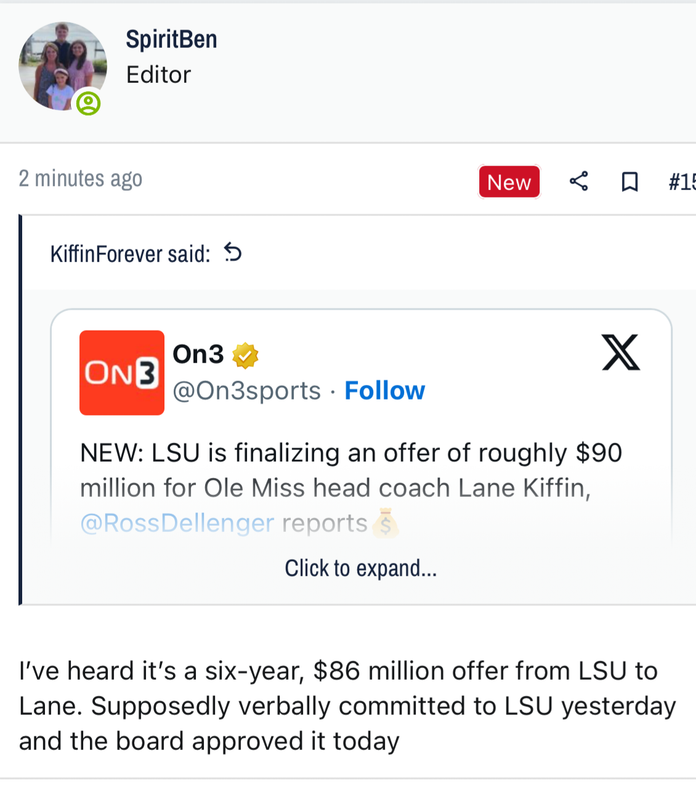
Task: Open the 2 minutes ago timestamp link
Action: (x=81, y=179)
